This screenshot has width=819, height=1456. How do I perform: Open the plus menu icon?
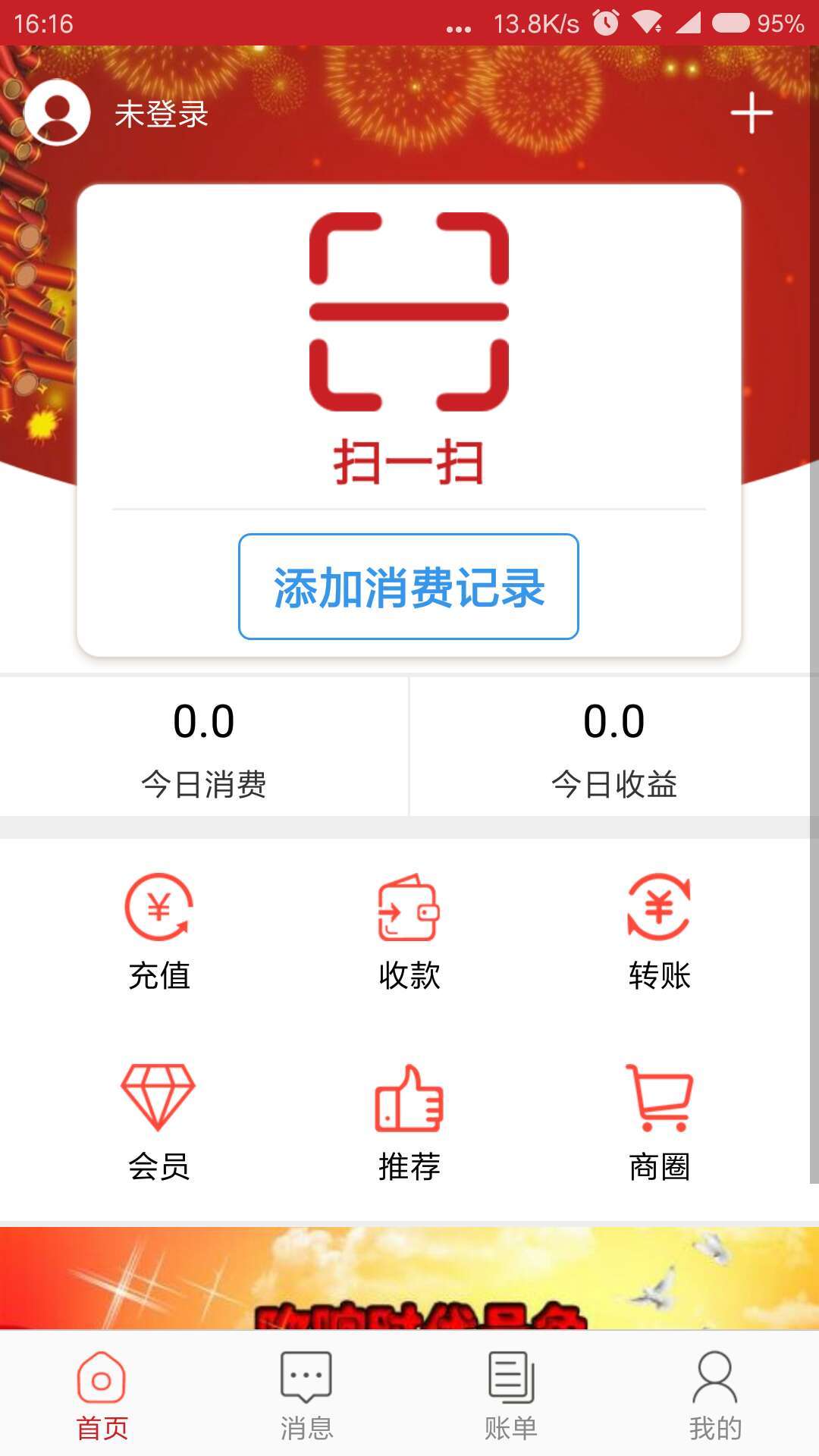pyautogui.click(x=751, y=113)
